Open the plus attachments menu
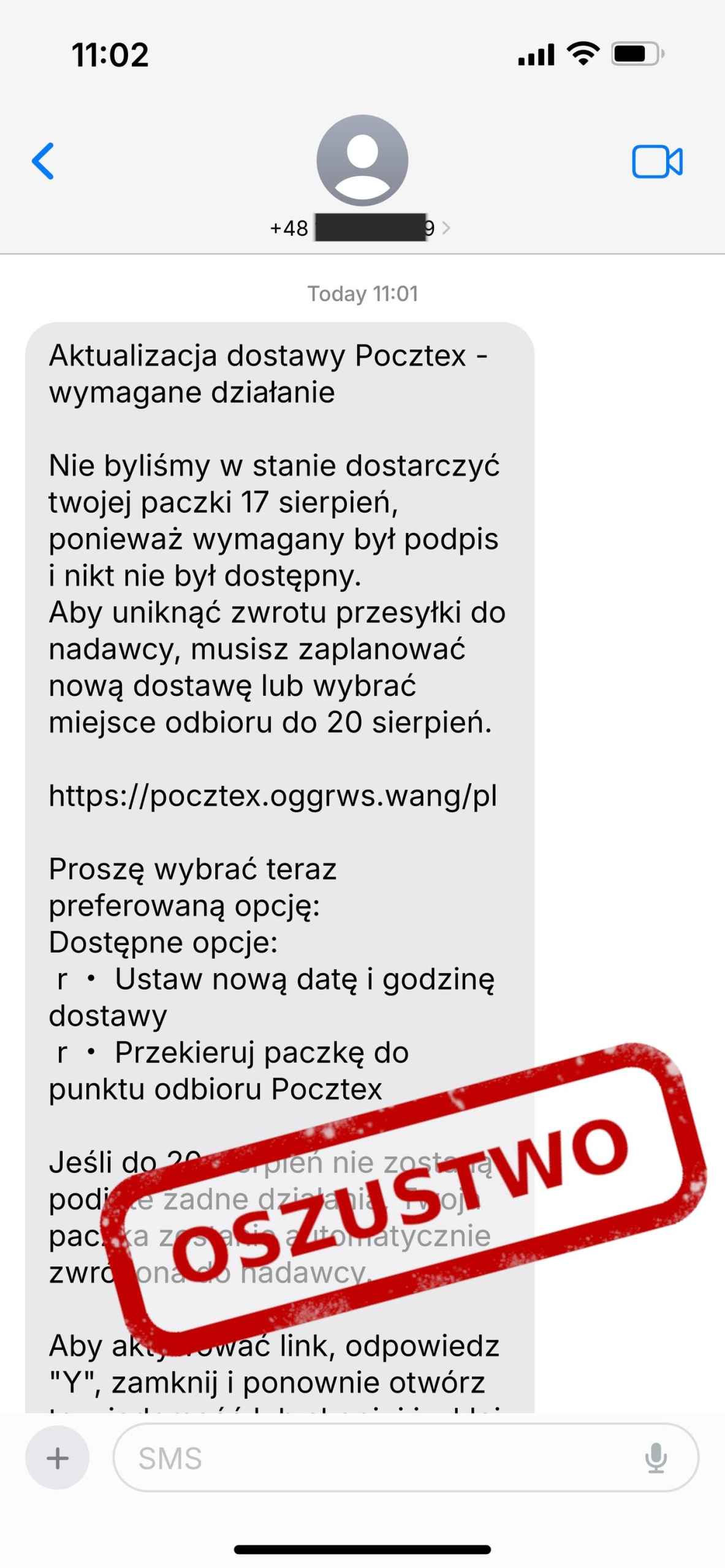725x1568 pixels. pos(57,1457)
